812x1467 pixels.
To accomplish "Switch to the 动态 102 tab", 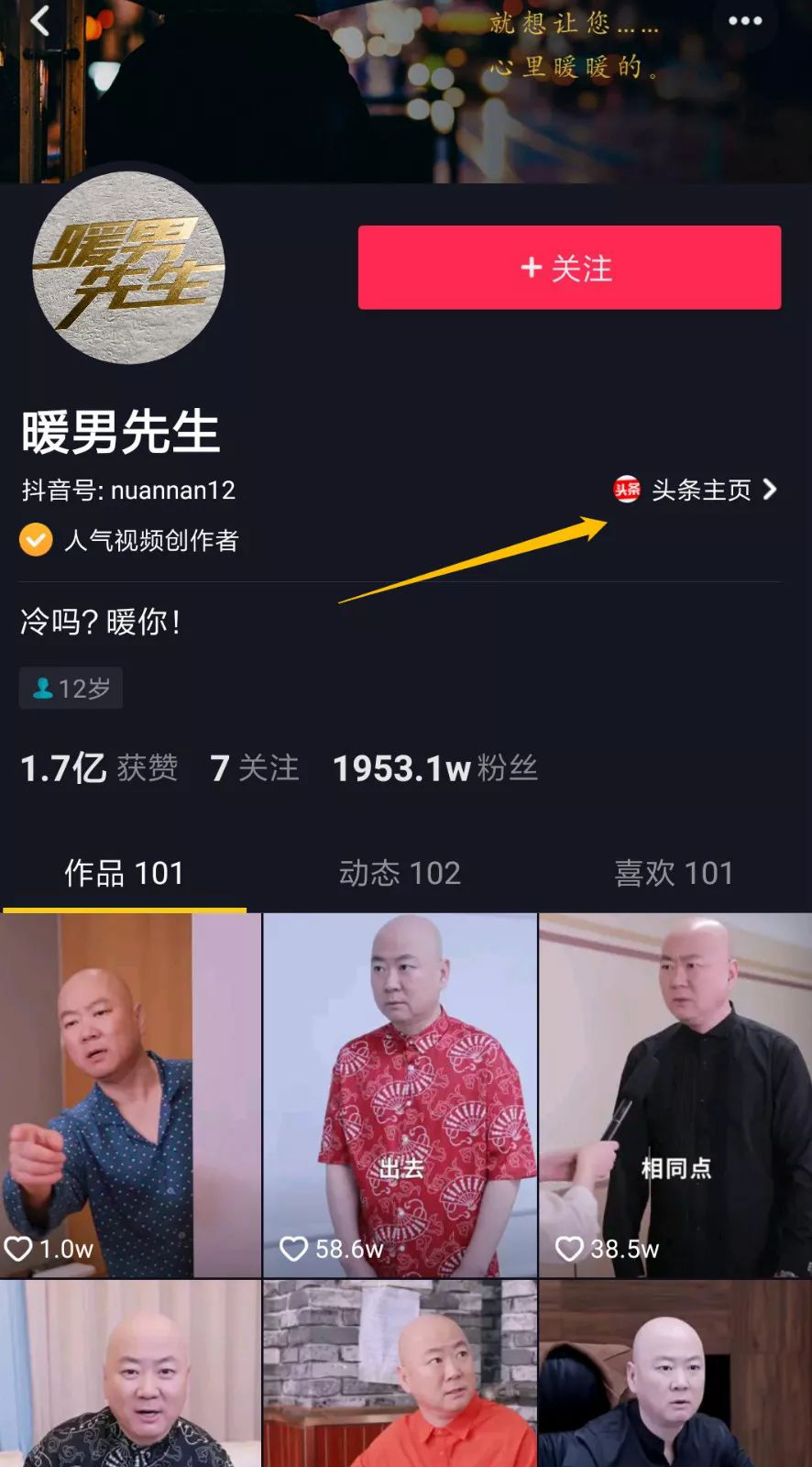I will [x=401, y=873].
